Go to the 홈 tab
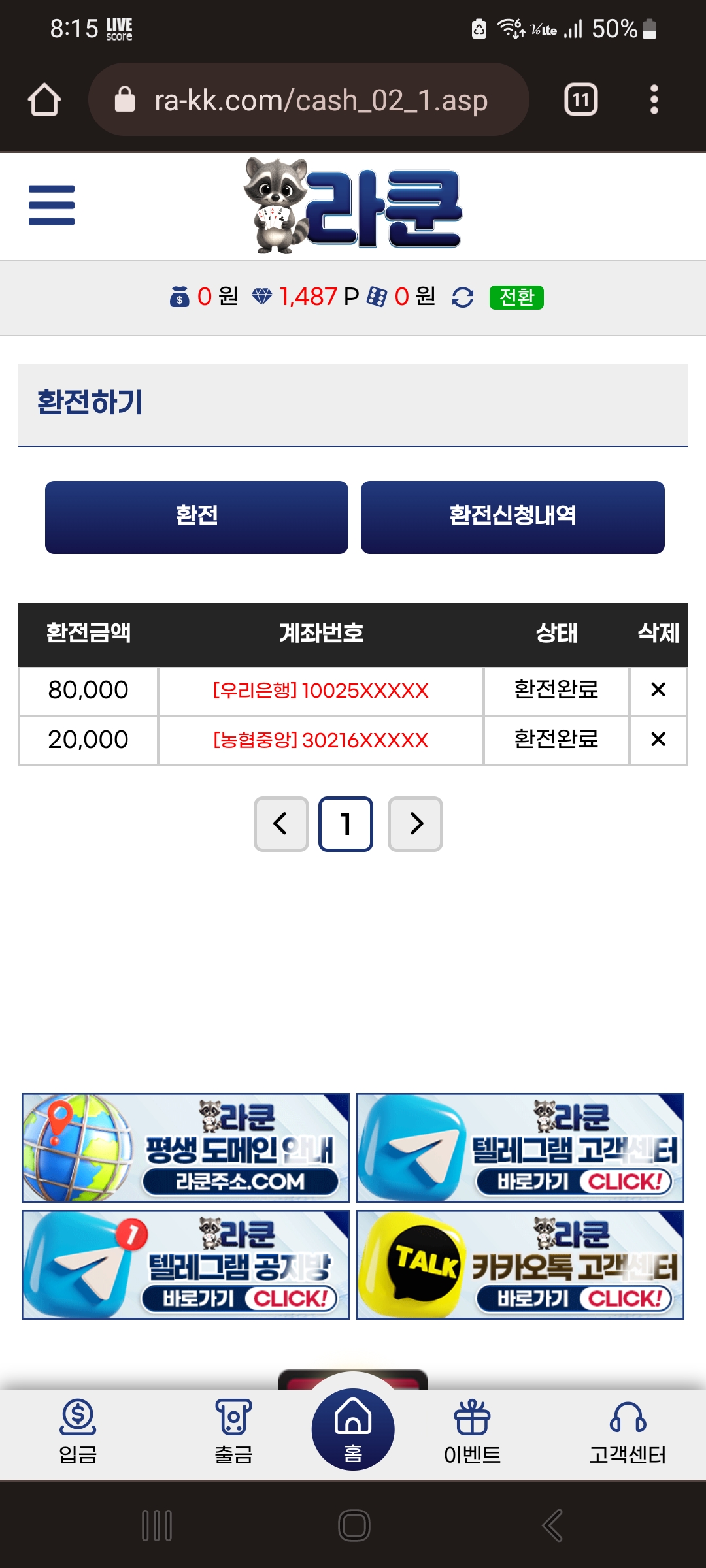Viewport: 706px width, 1568px height. tap(353, 1429)
